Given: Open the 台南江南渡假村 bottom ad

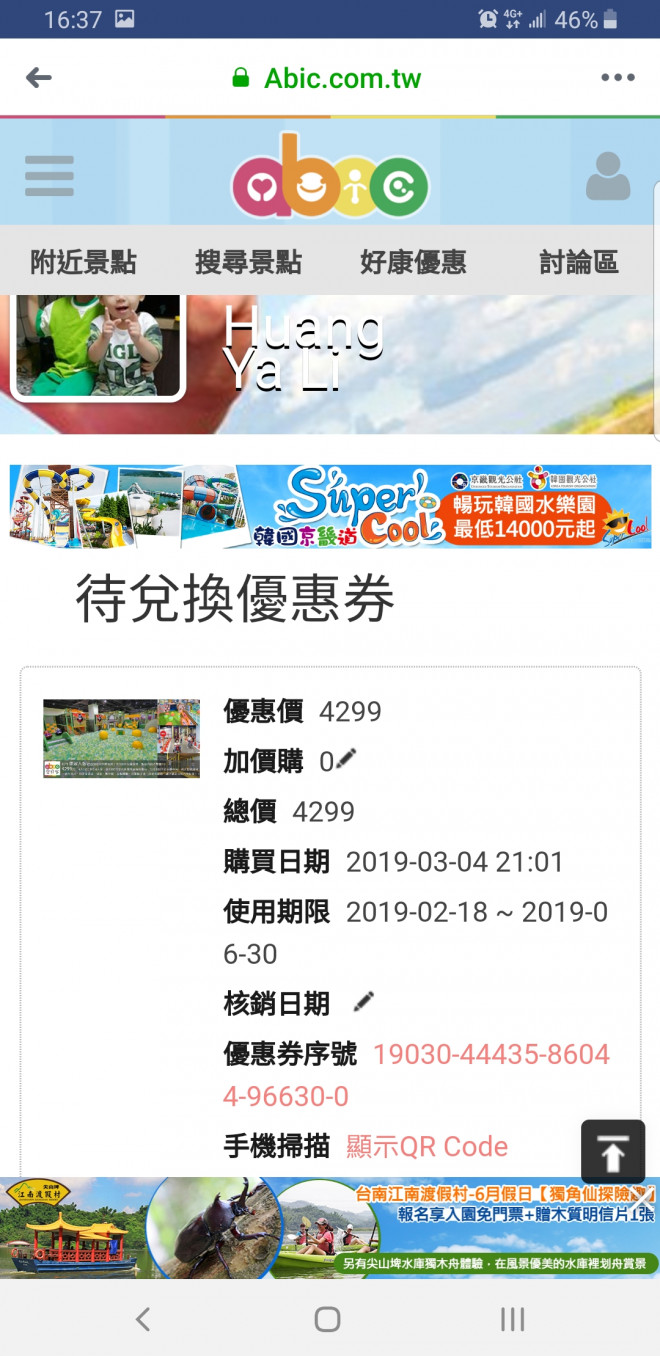Looking at the screenshot, I should click(330, 1228).
